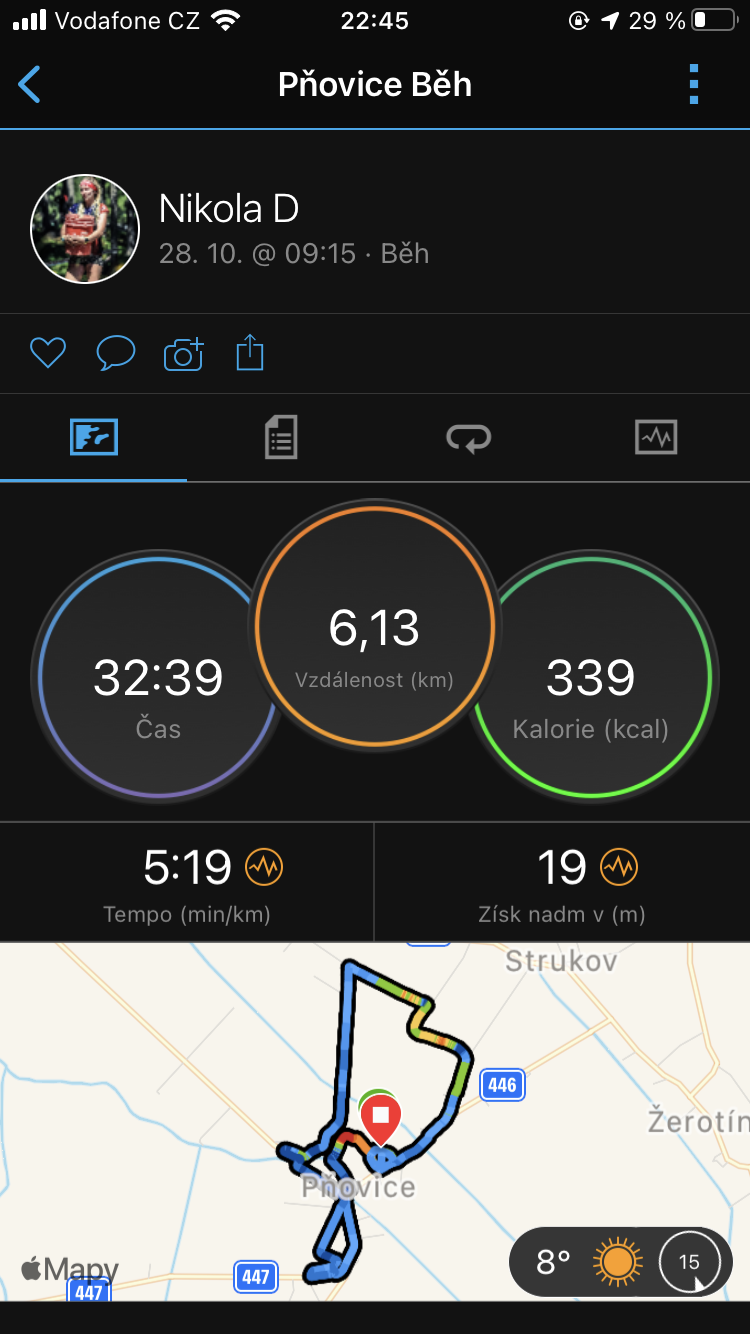Like this run with the heart icon

coord(47,353)
